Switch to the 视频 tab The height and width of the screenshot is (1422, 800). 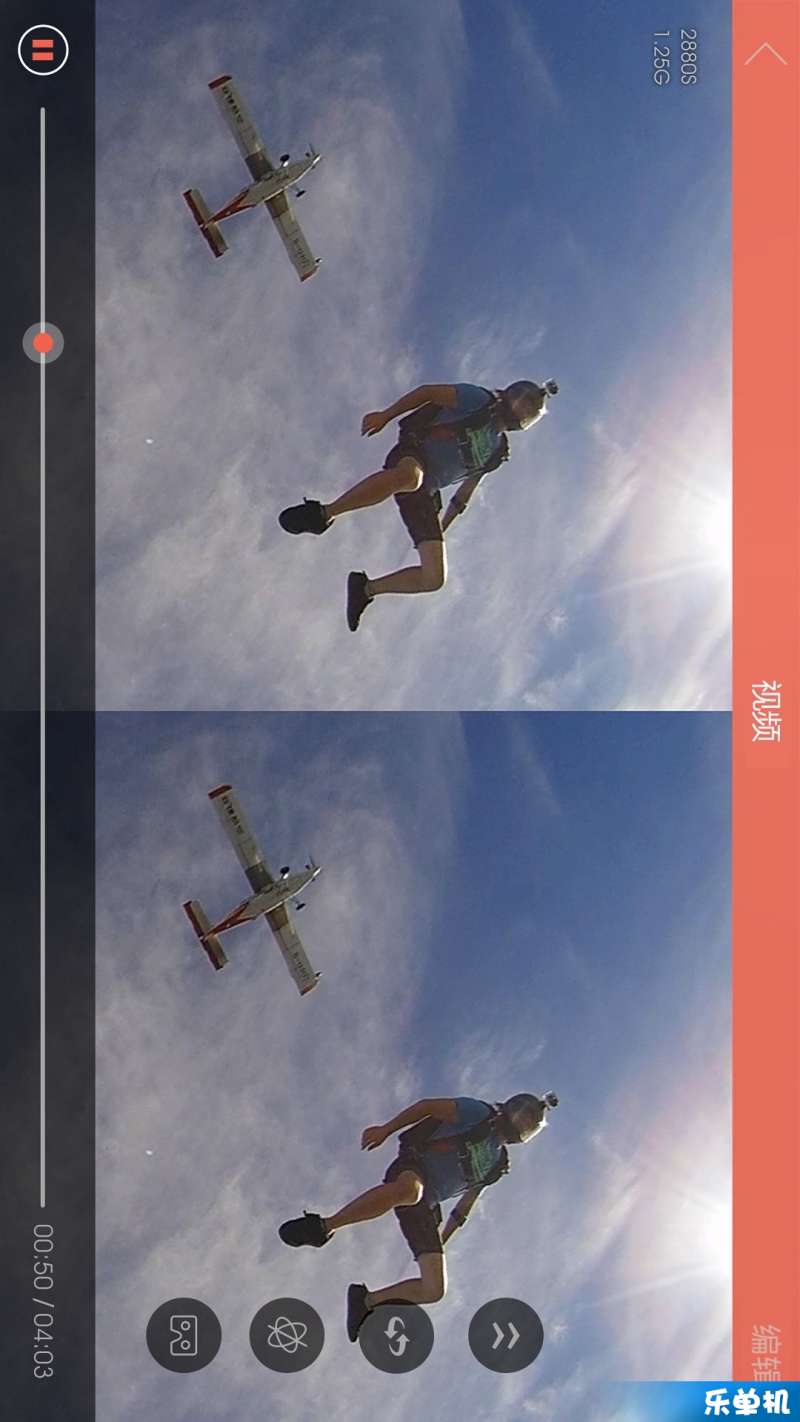[x=765, y=711]
